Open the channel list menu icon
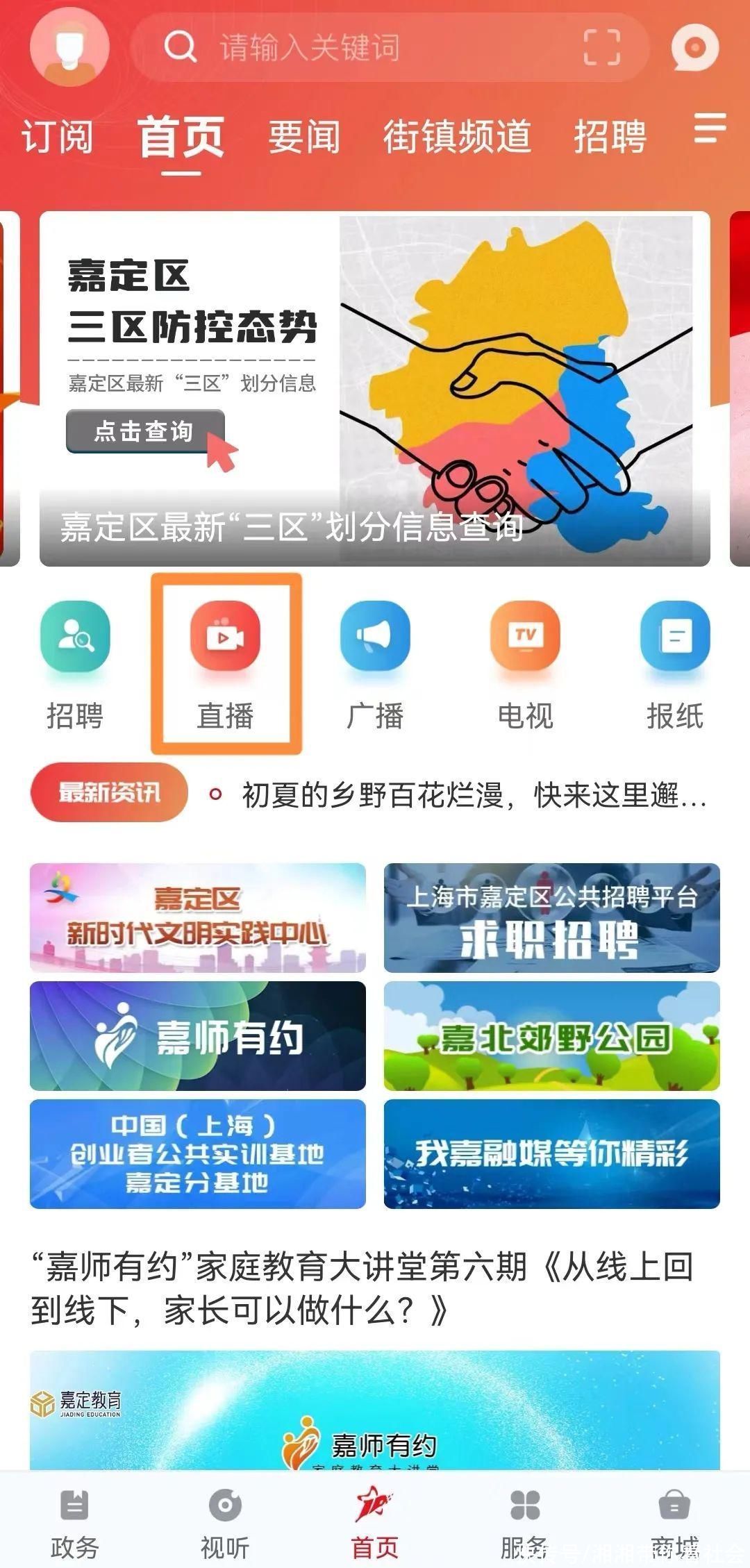 pyautogui.click(x=710, y=129)
